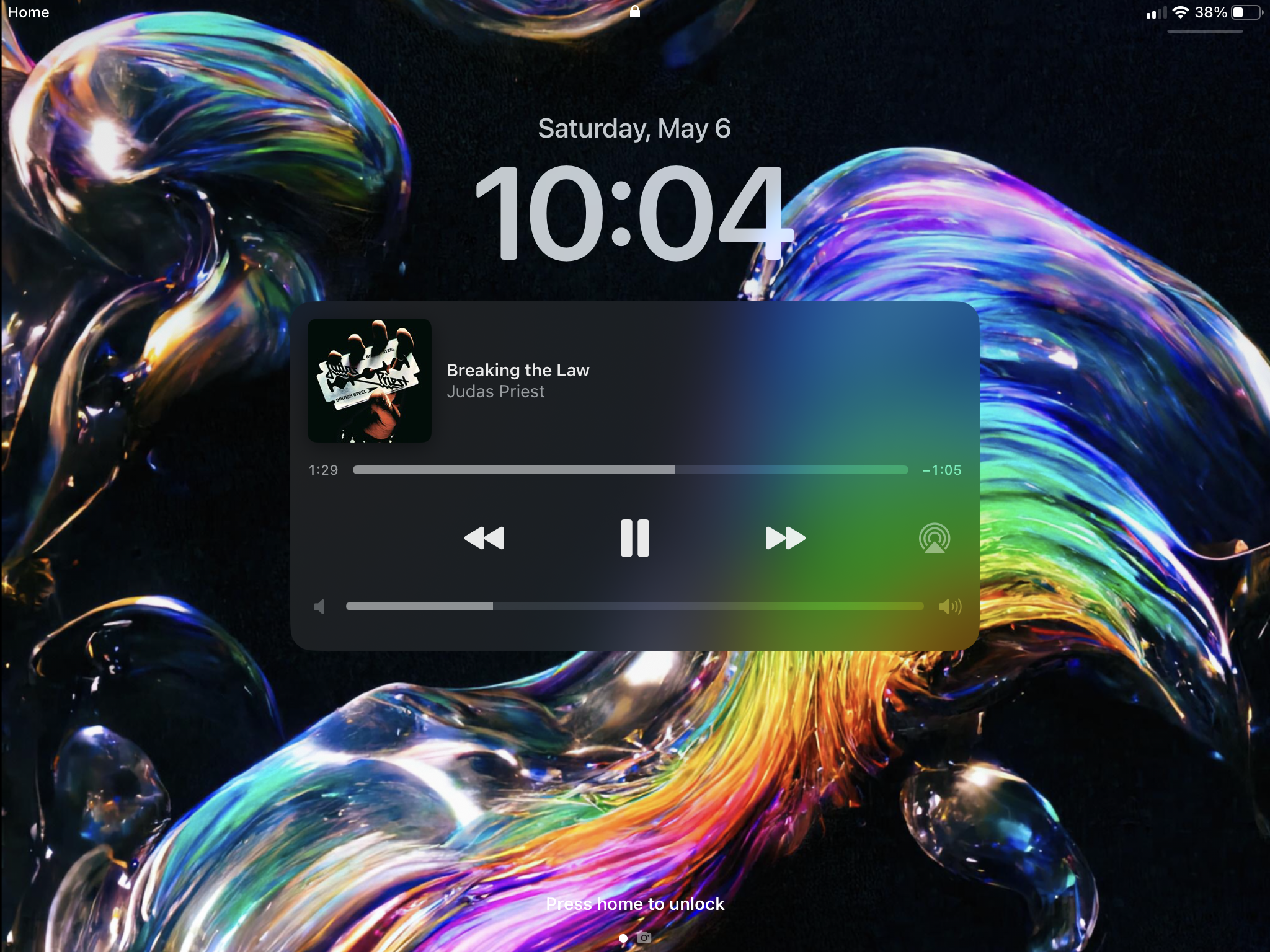Open AirPlay output options
1270x952 pixels.
[934, 538]
